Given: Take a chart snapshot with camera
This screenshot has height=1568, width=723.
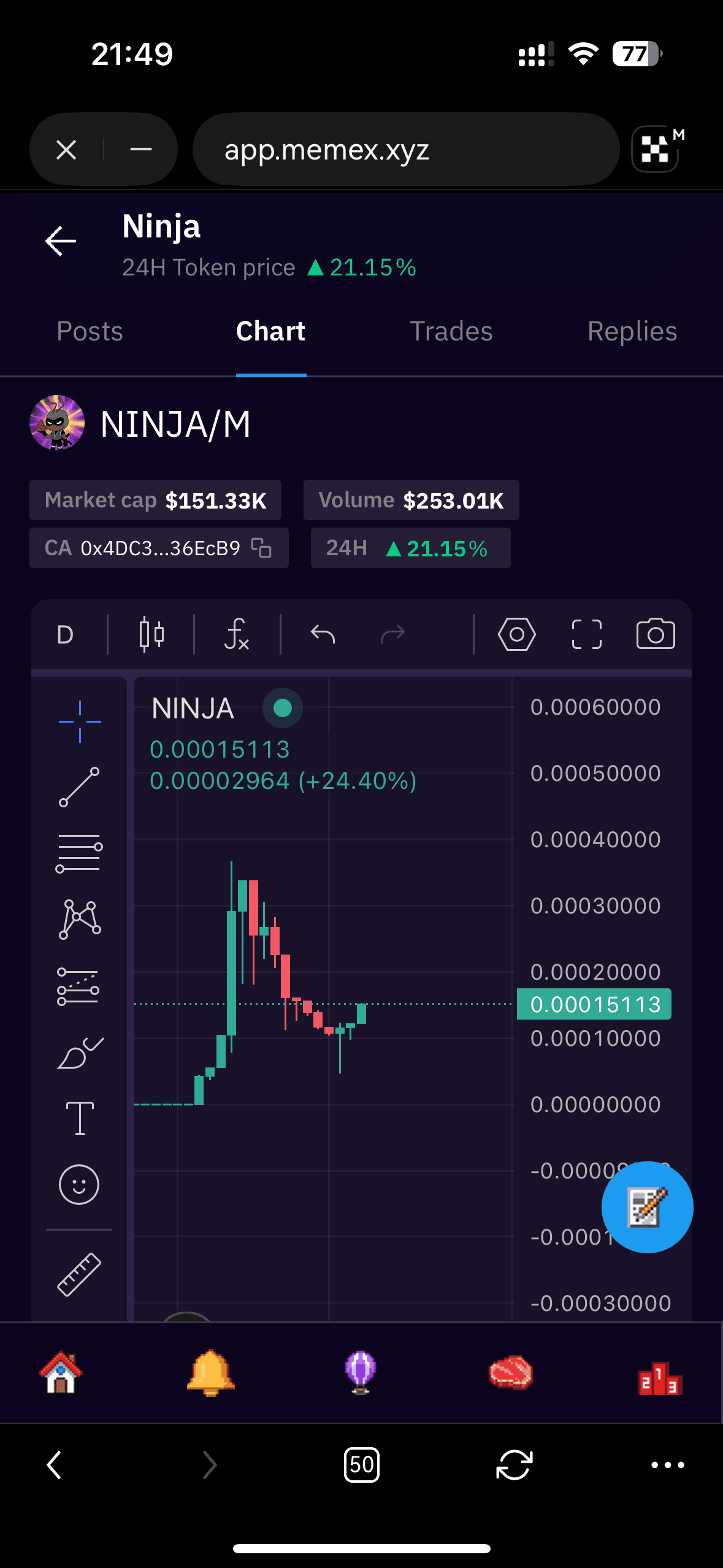Looking at the screenshot, I should (x=656, y=634).
